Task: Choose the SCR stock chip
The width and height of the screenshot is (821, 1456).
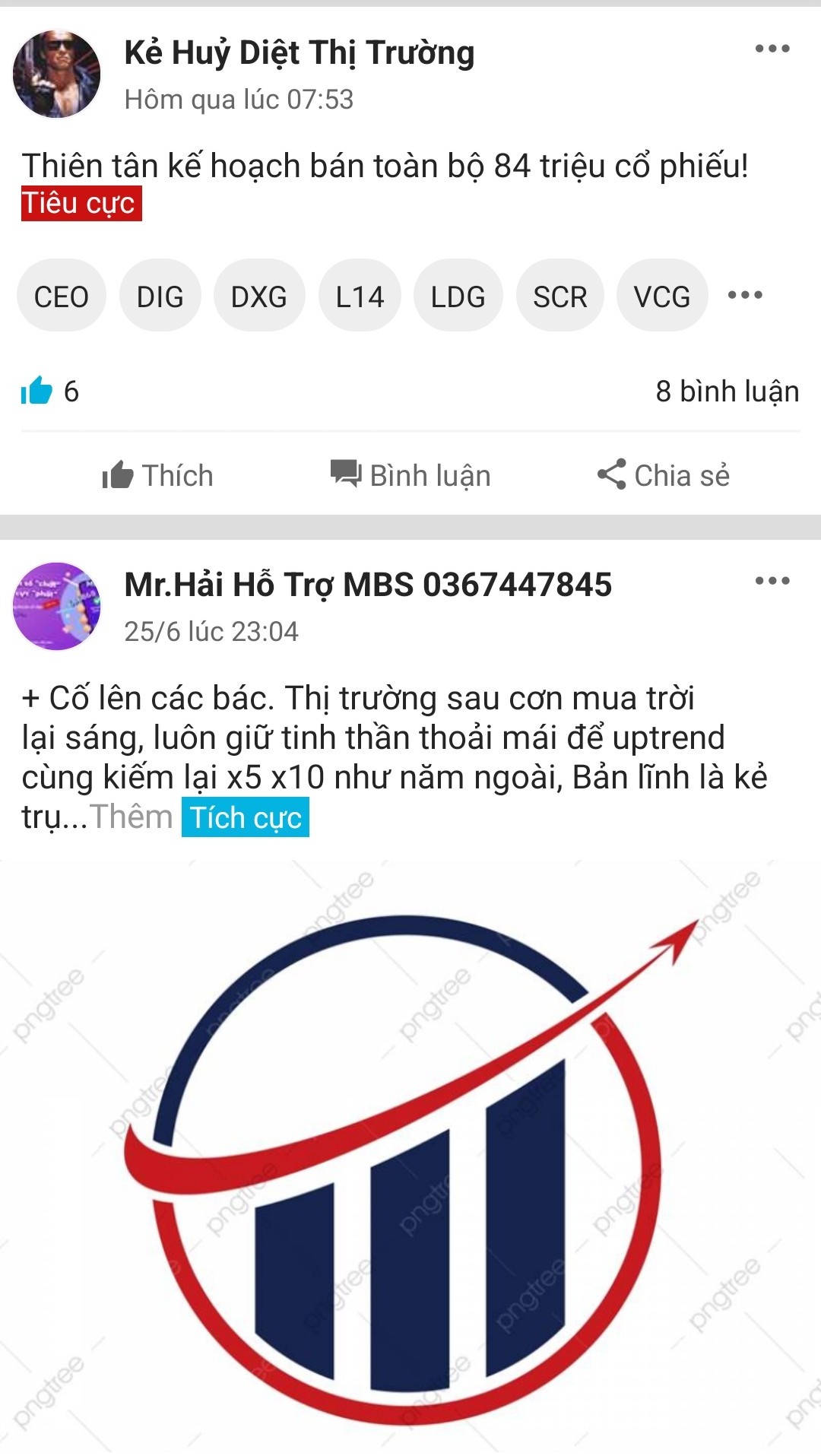Action: coord(560,296)
